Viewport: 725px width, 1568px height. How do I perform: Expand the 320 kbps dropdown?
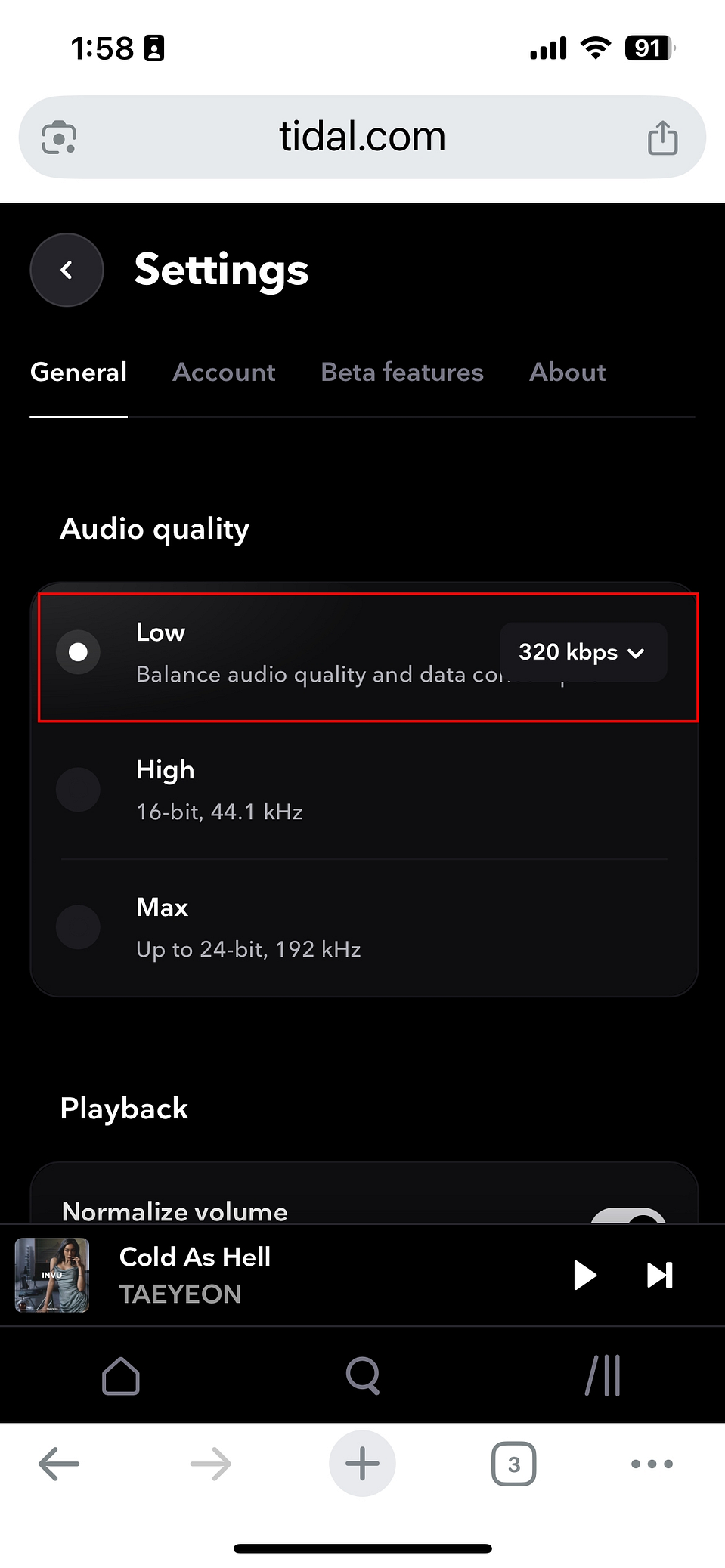[582, 652]
